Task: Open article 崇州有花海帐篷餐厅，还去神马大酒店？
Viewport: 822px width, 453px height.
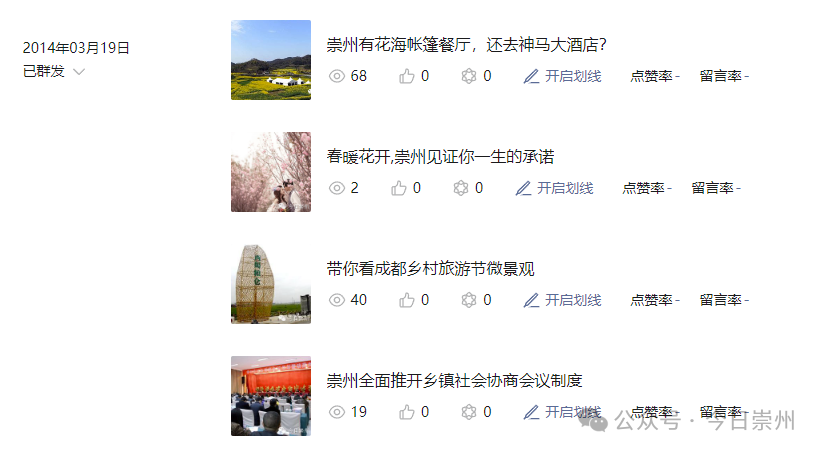Action: pyautogui.click(x=467, y=45)
